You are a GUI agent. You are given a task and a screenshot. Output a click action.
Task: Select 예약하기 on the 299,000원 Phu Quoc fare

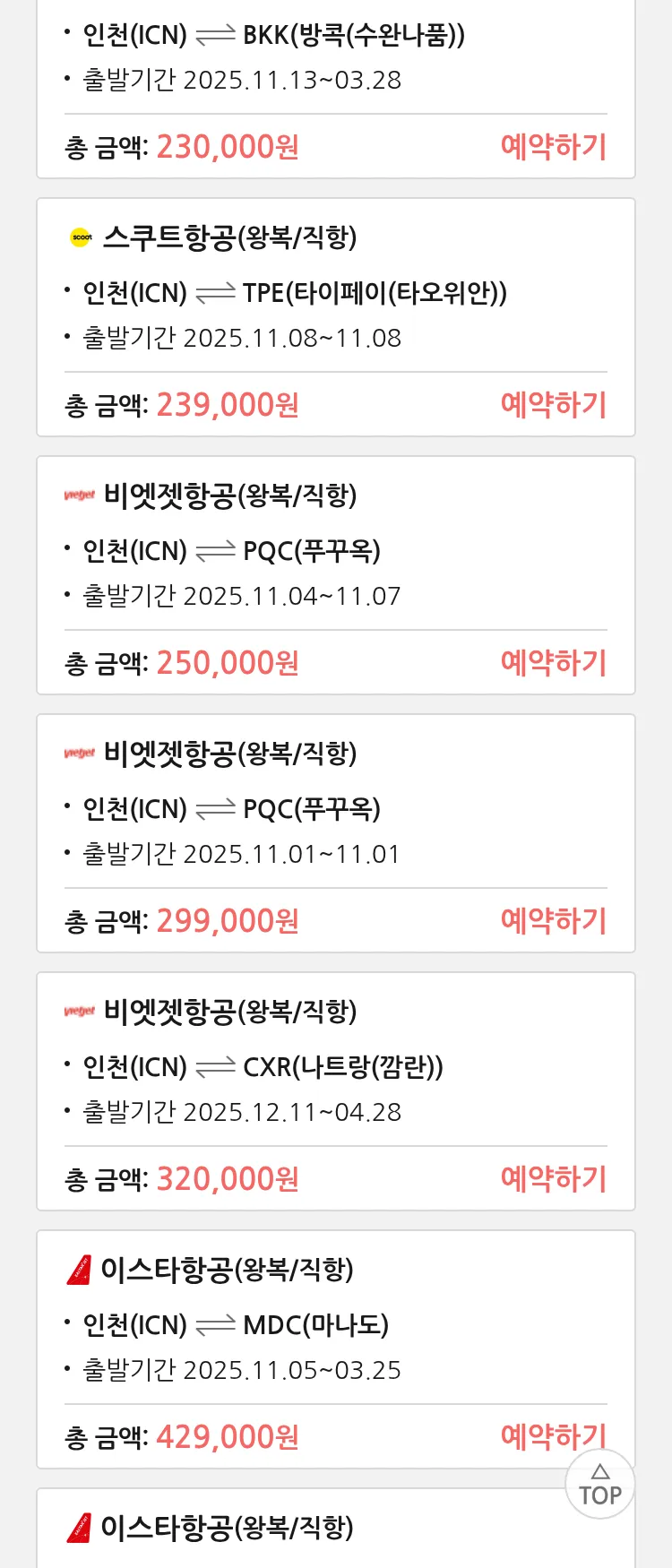pos(553,921)
